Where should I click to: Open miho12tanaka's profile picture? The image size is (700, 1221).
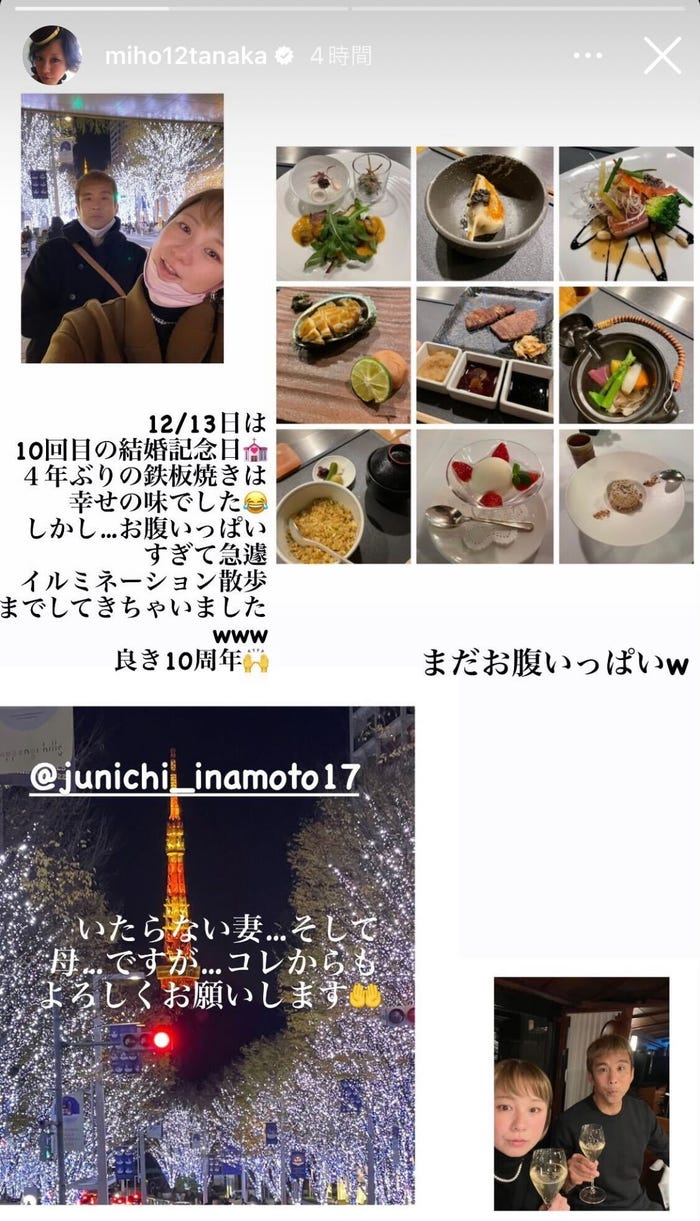[52, 55]
